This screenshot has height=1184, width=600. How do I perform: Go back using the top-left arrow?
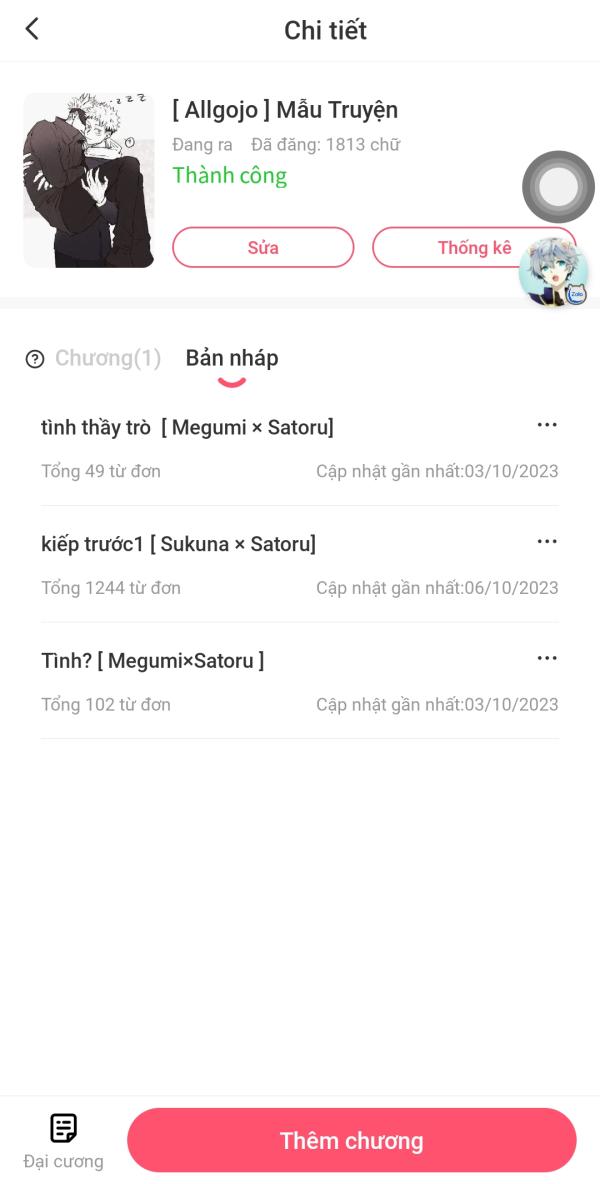32,29
